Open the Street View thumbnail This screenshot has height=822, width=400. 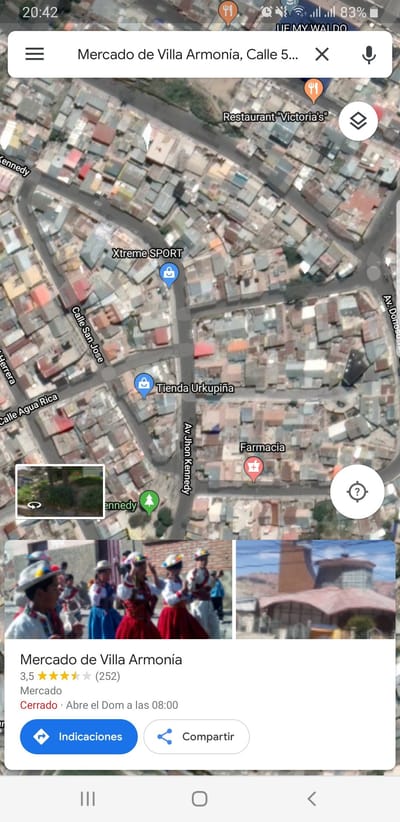click(60, 491)
